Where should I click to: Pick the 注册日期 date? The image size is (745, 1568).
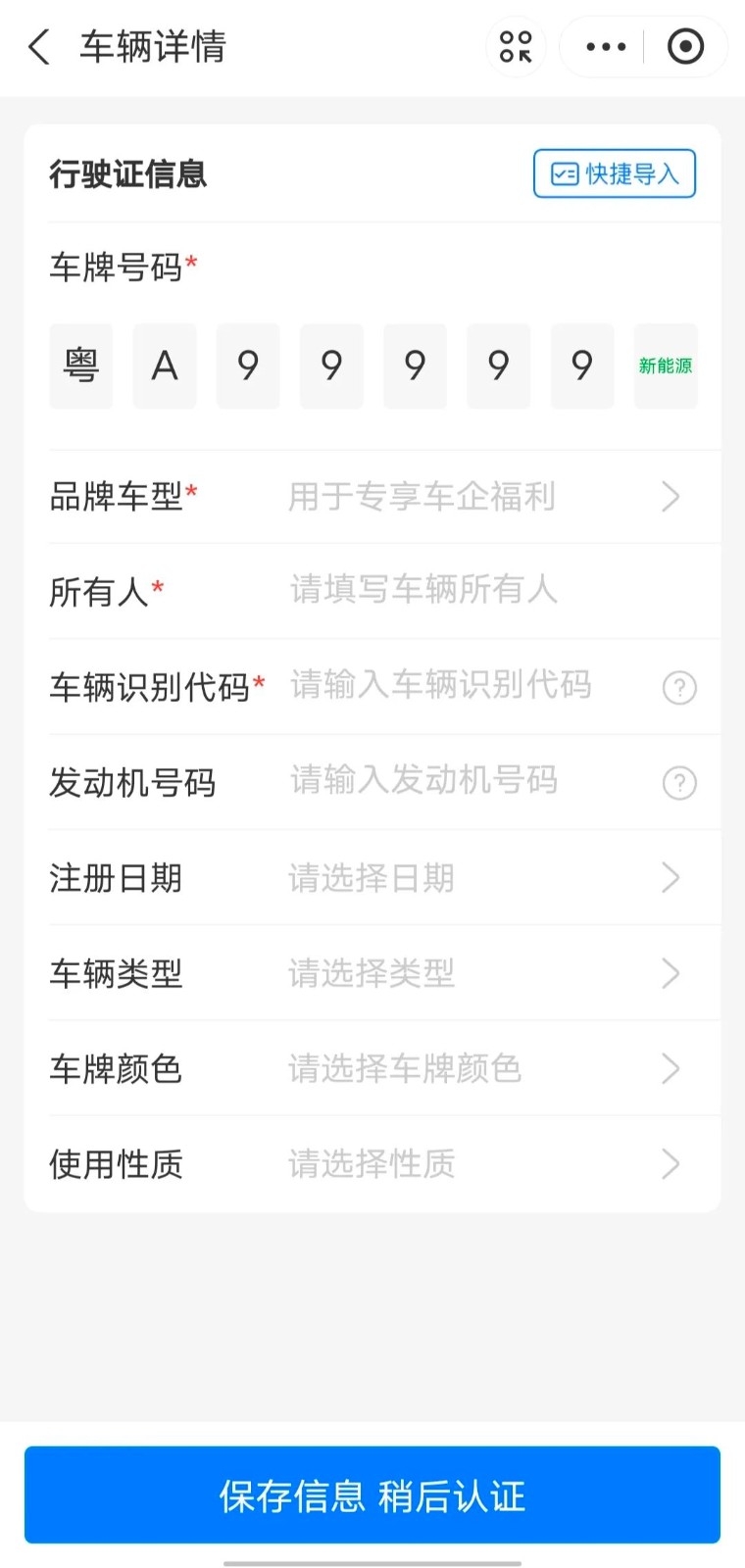(x=471, y=878)
